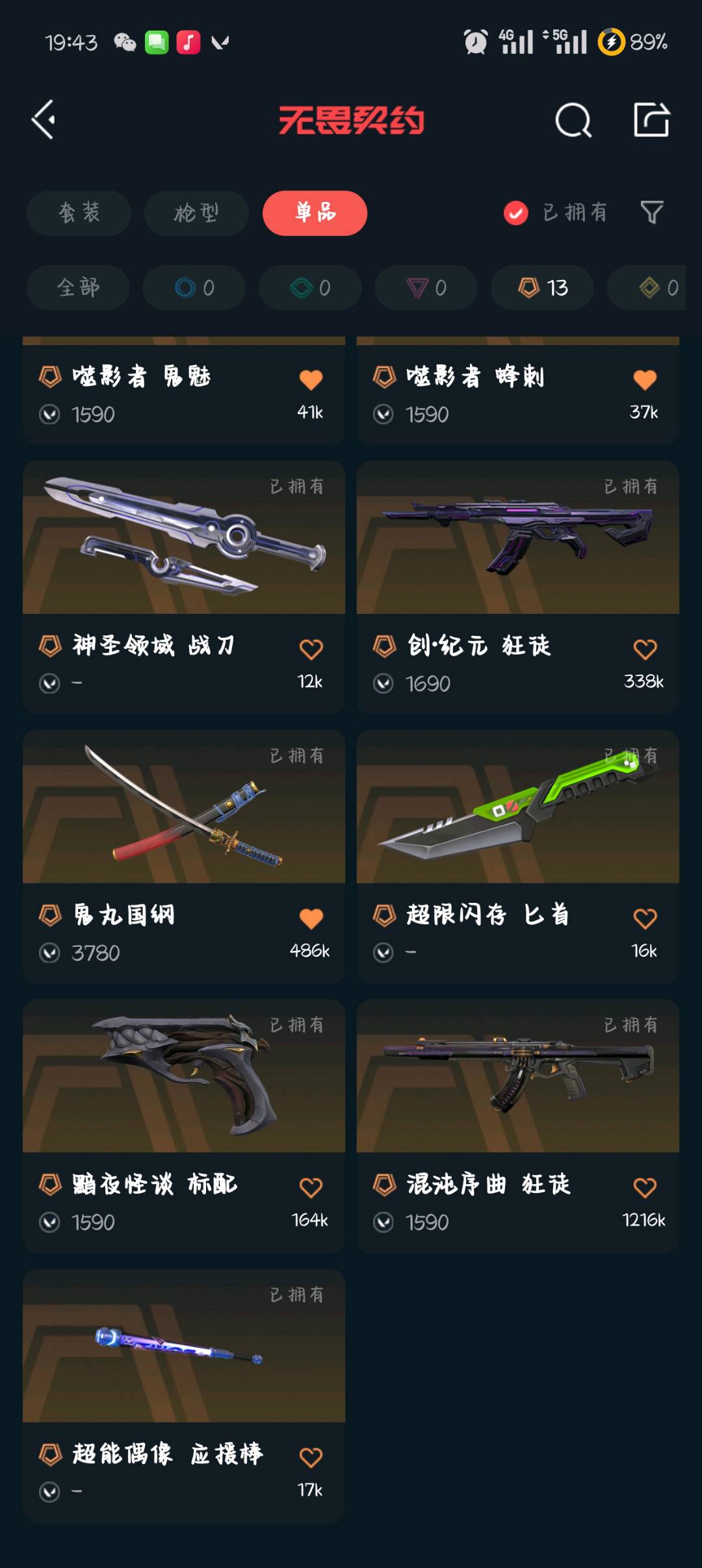
Task: Remove like from 噬影者 蜂刺
Action: [x=645, y=379]
